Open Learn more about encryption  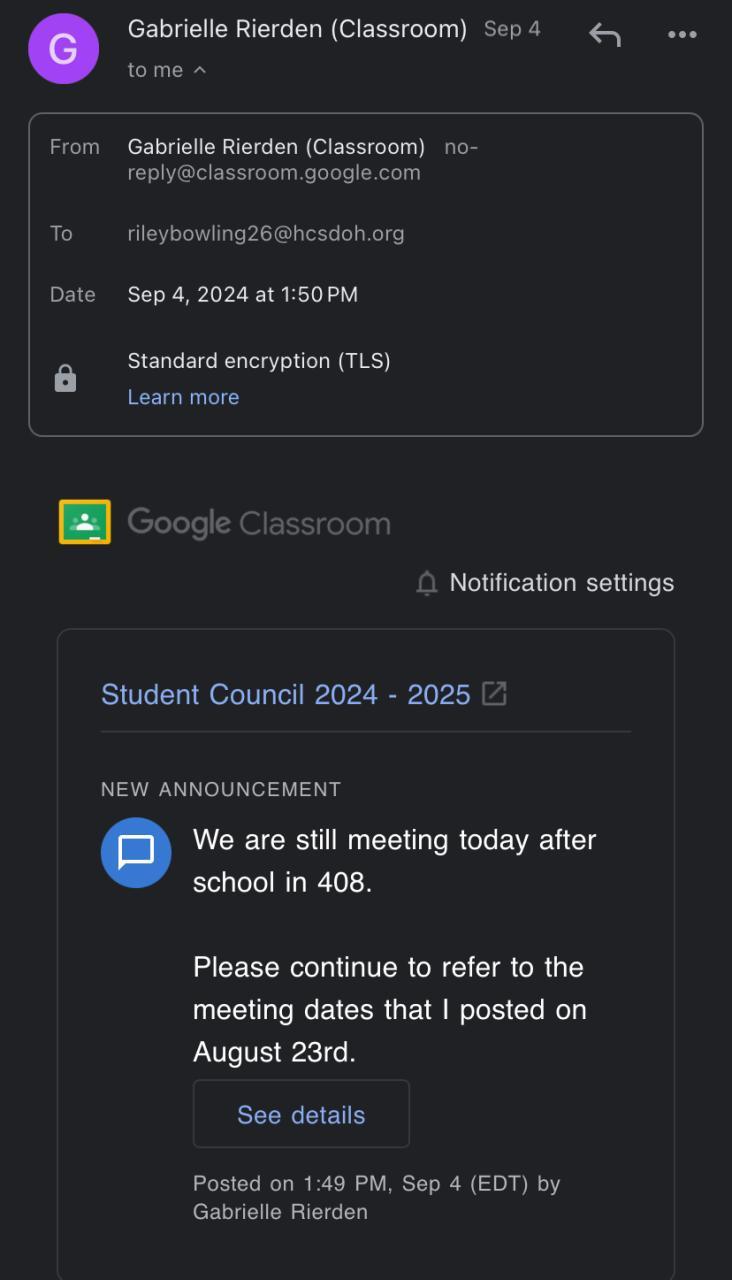pyautogui.click(x=183, y=397)
